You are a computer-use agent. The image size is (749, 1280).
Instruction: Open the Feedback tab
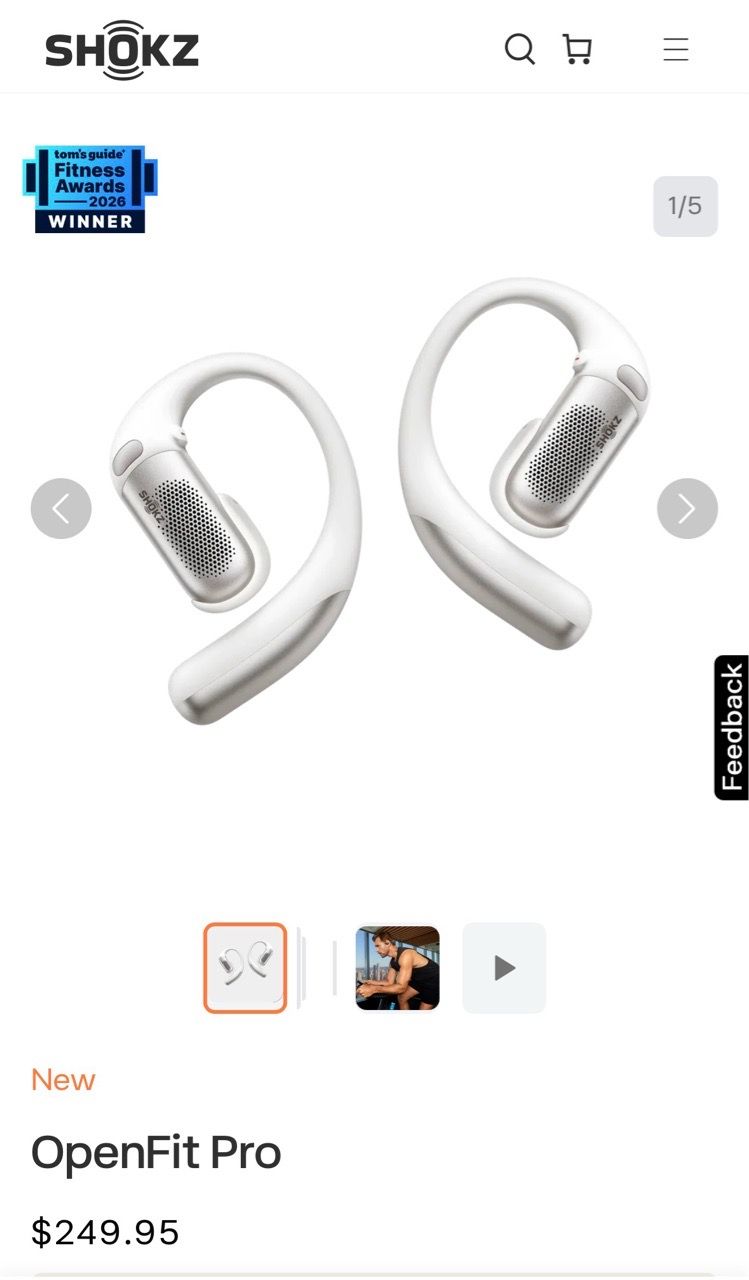pos(732,727)
